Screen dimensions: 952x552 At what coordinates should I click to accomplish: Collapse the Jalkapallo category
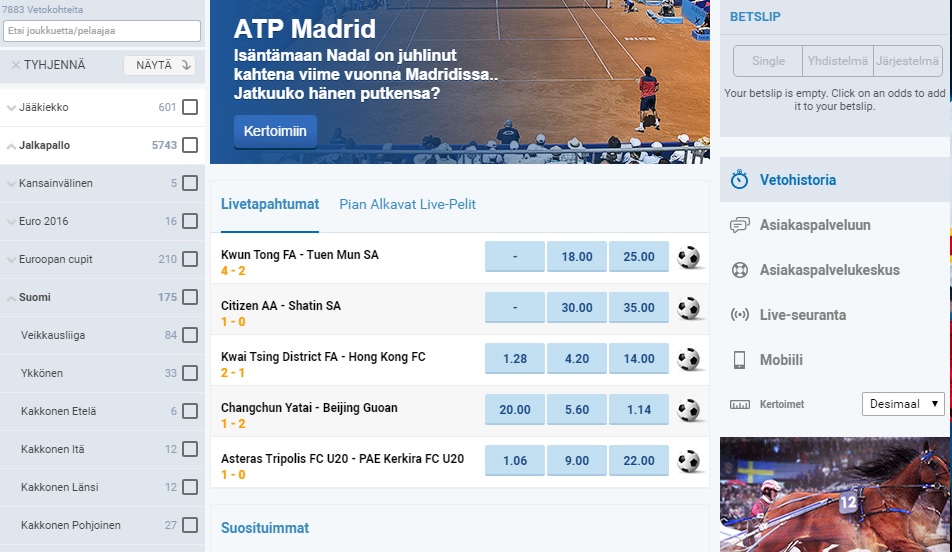click(11, 146)
